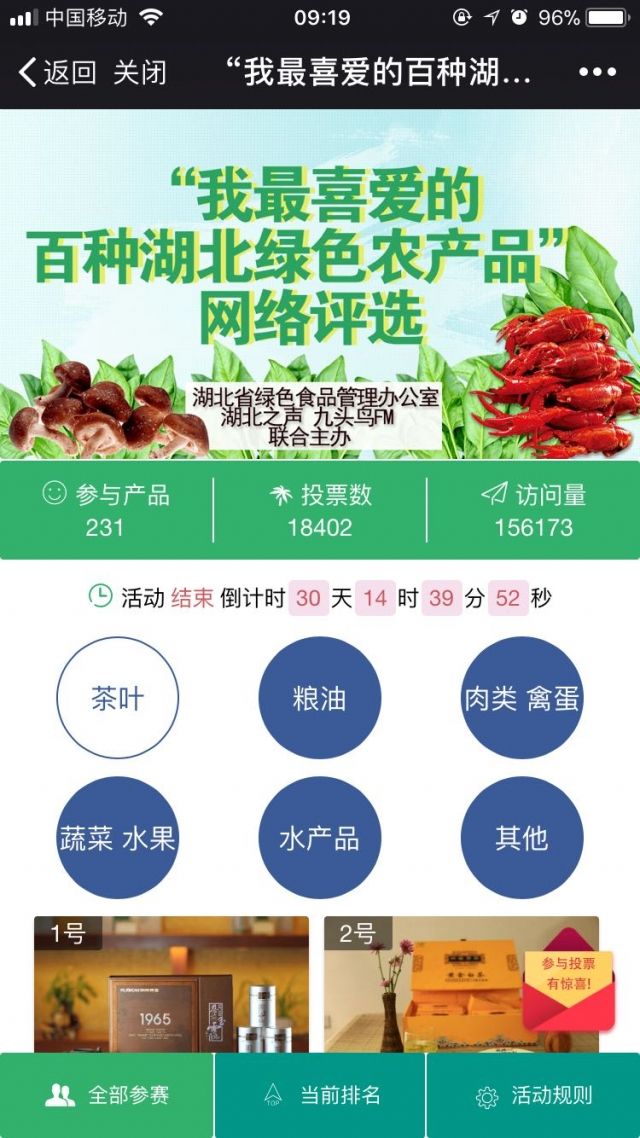Select the 茶叶 category
The image size is (640, 1138).
pos(117,698)
